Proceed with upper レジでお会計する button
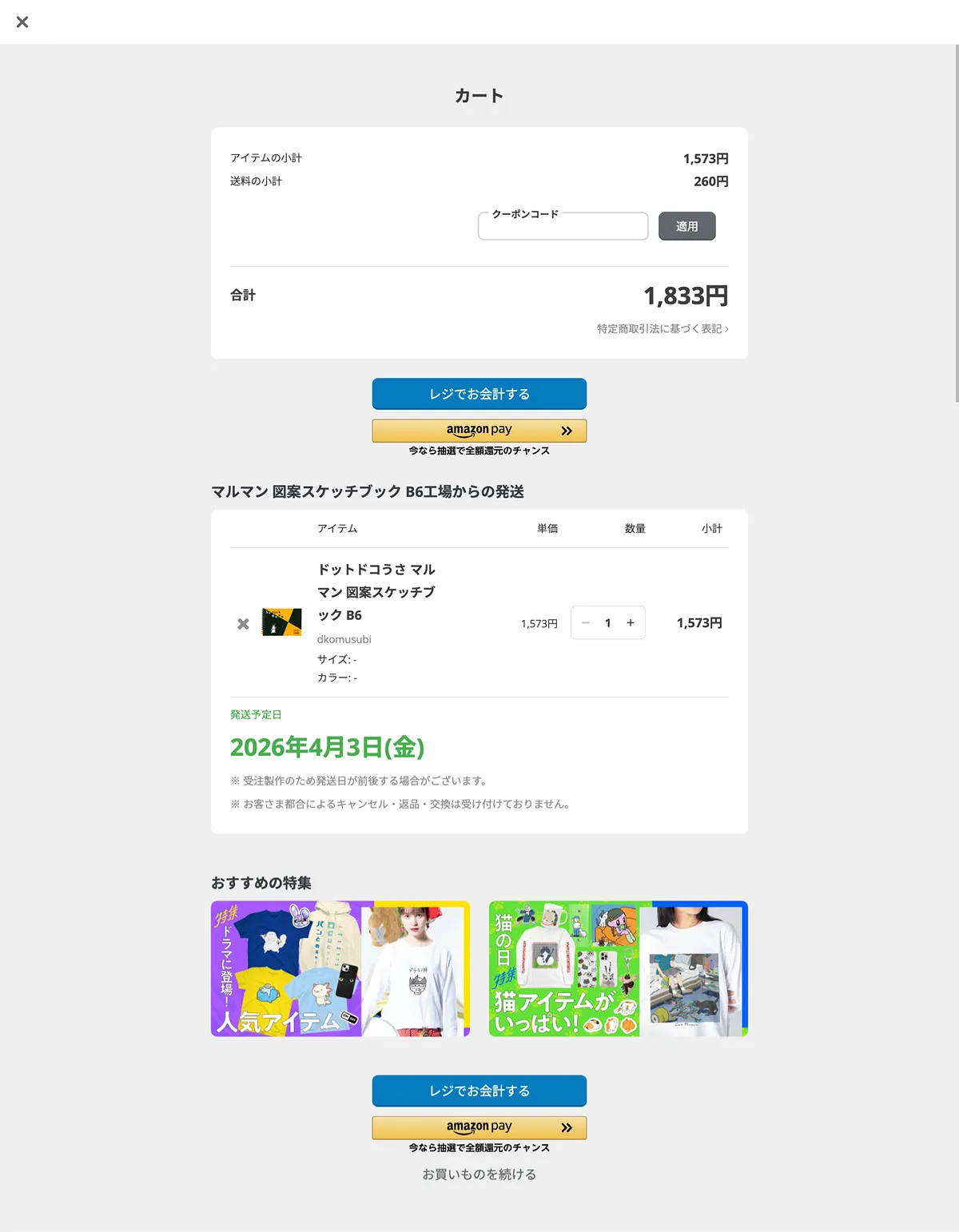Screen dimensions: 959x1232 click(x=479, y=394)
